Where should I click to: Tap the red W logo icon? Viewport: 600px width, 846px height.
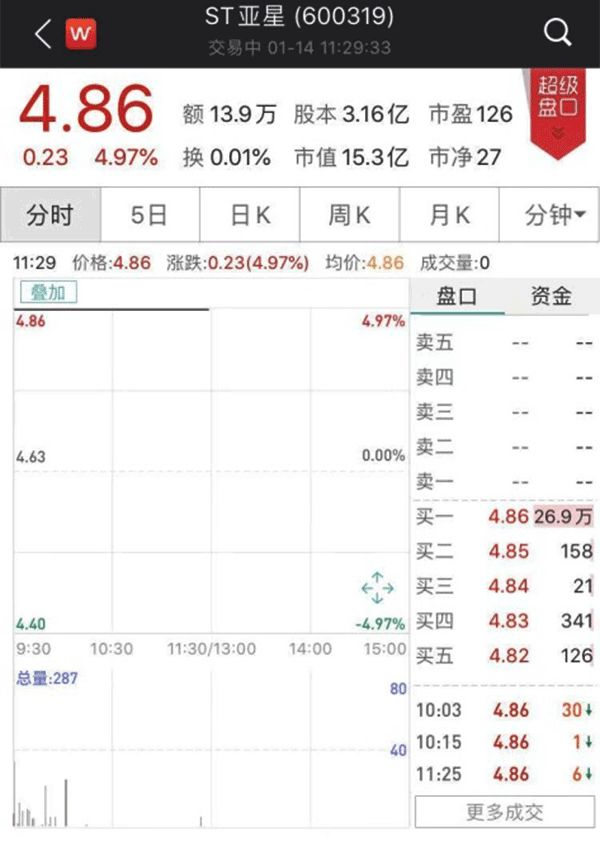point(81,34)
